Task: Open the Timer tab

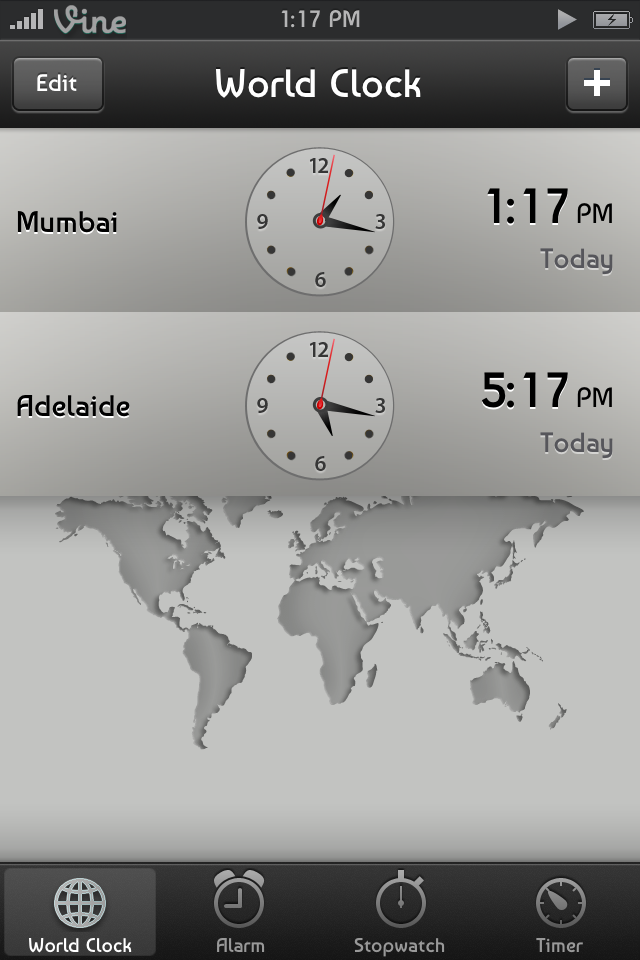Action: tap(559, 912)
